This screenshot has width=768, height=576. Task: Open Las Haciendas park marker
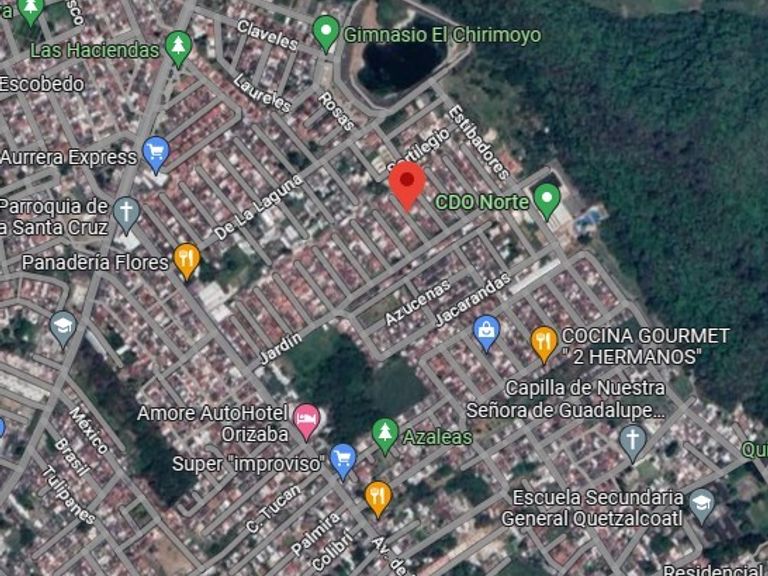coord(178,46)
